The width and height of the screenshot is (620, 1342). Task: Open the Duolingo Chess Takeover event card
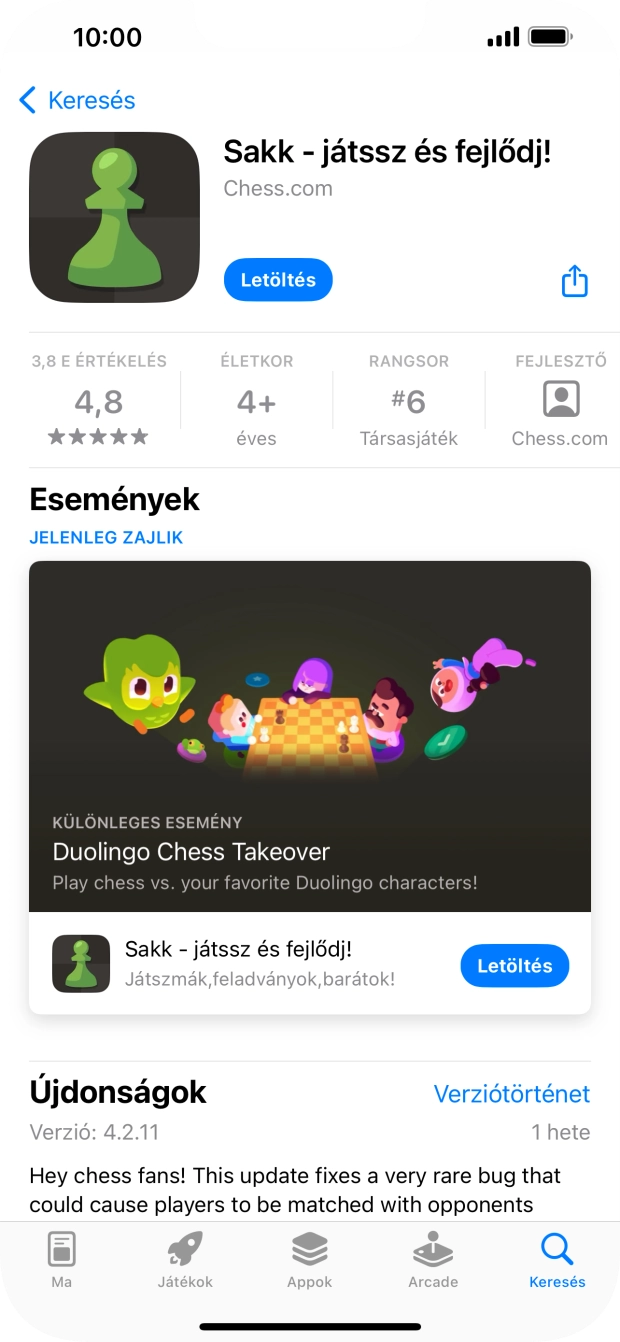tap(310, 735)
